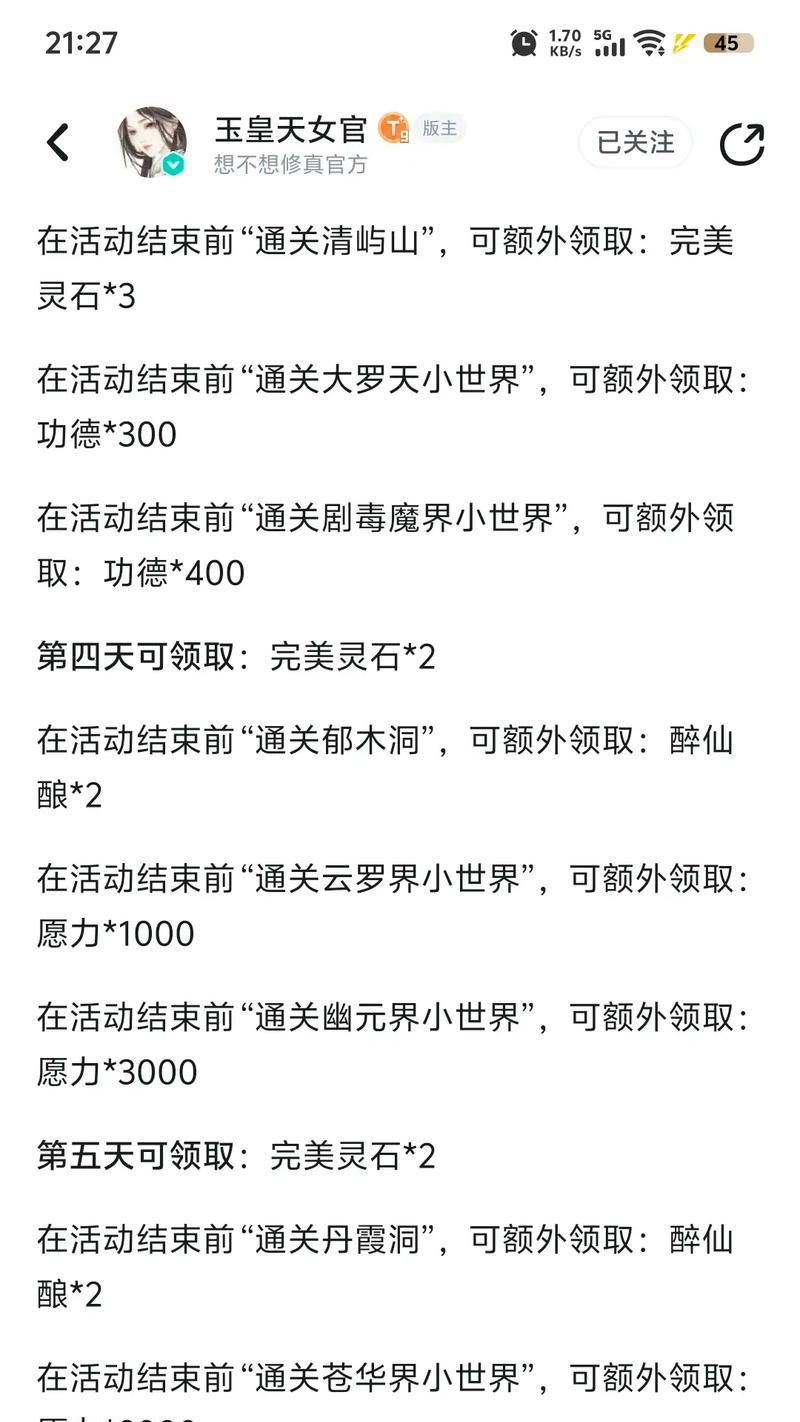Tap the 已关注 follow button

point(635,142)
